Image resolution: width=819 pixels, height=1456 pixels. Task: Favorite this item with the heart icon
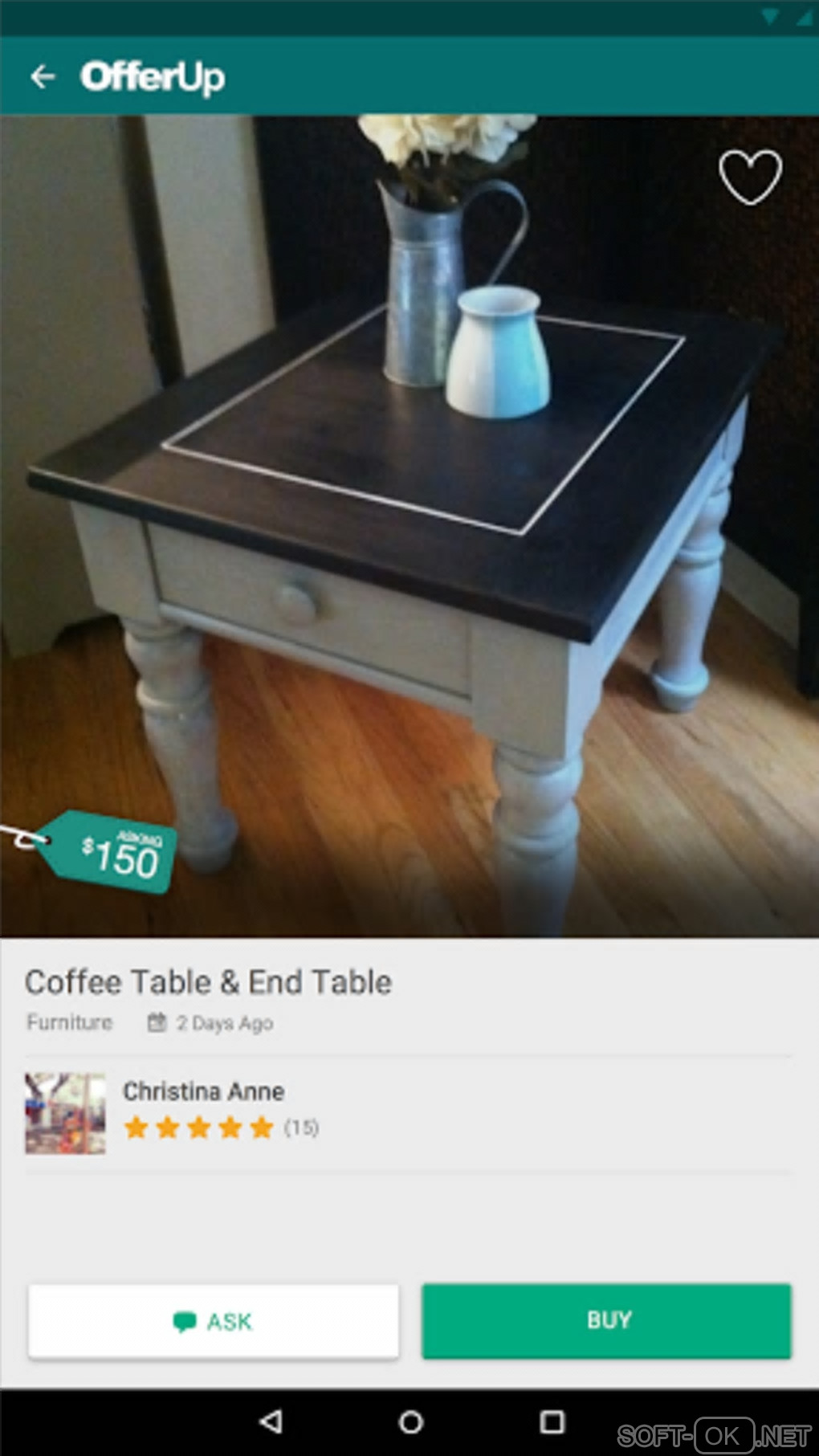click(749, 176)
